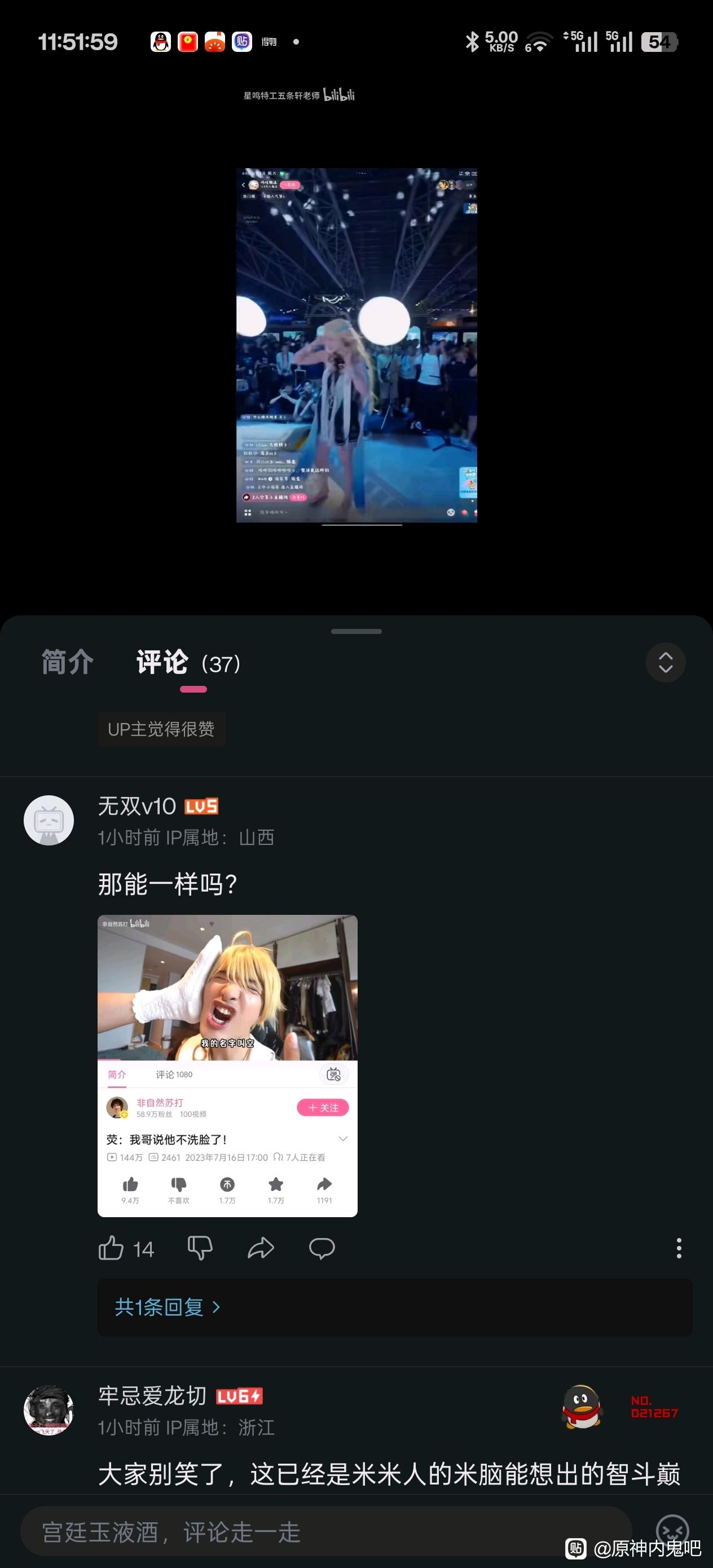Image resolution: width=713 pixels, height=1568 pixels.
Task: Reply to 无双v10's comment
Action: pyautogui.click(x=322, y=1248)
